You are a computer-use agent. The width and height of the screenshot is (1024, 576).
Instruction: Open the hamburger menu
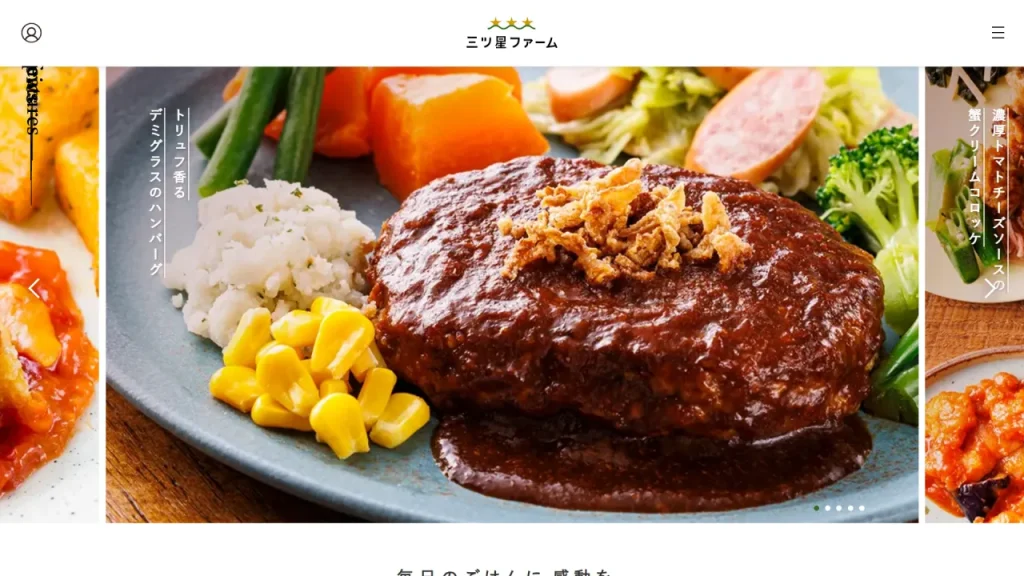997,33
